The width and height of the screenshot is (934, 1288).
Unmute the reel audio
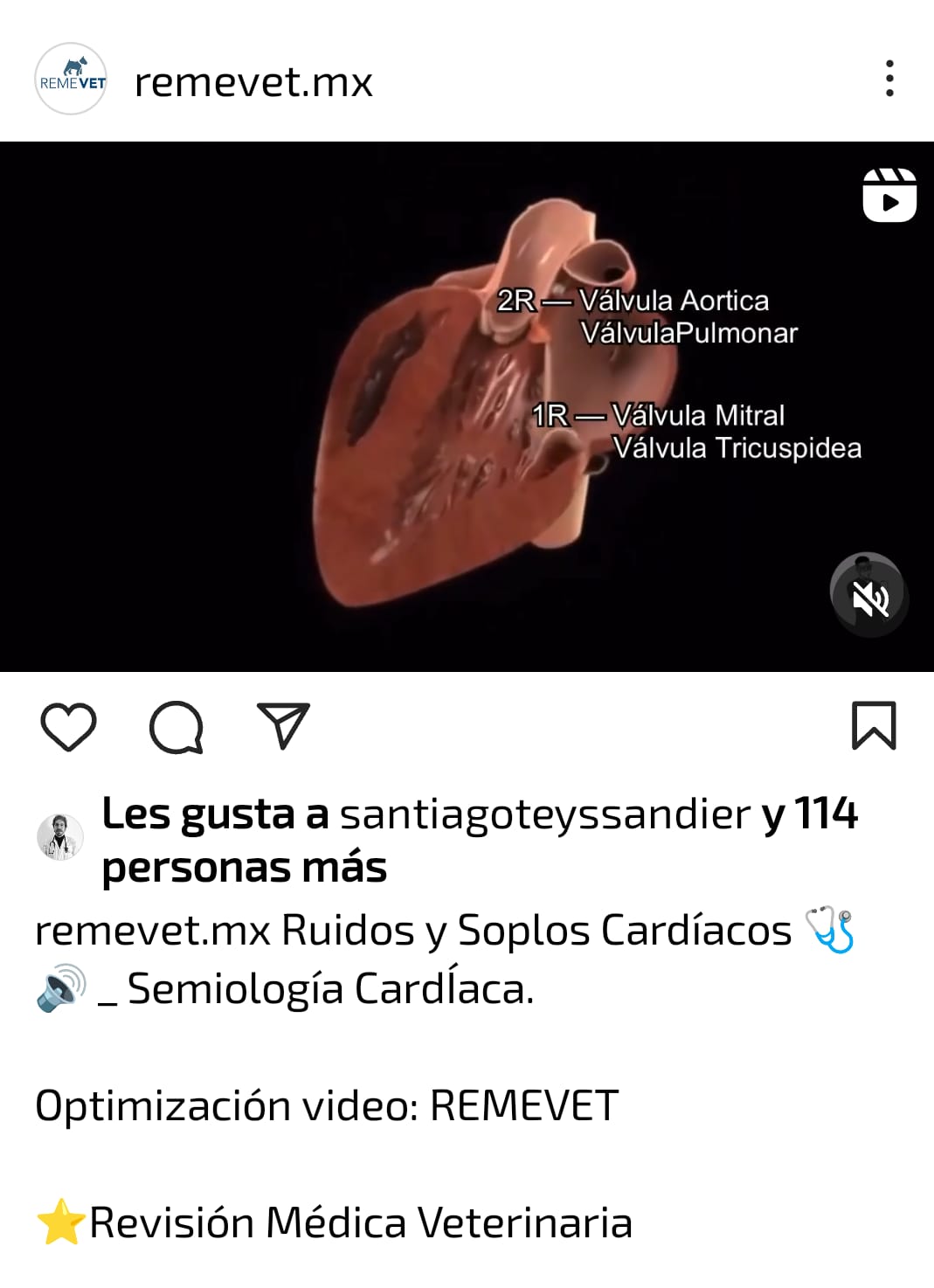[869, 598]
